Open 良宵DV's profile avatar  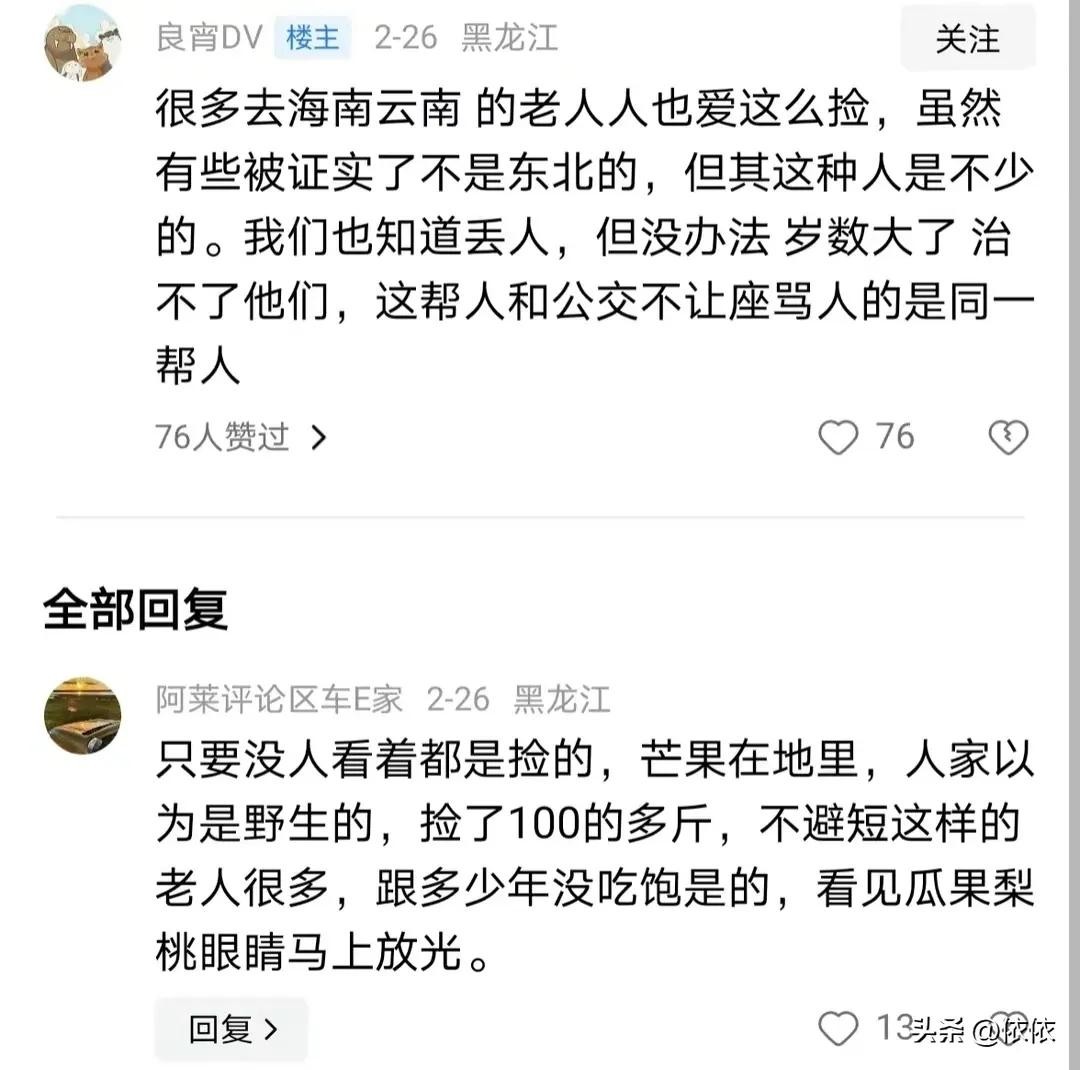coord(83,42)
